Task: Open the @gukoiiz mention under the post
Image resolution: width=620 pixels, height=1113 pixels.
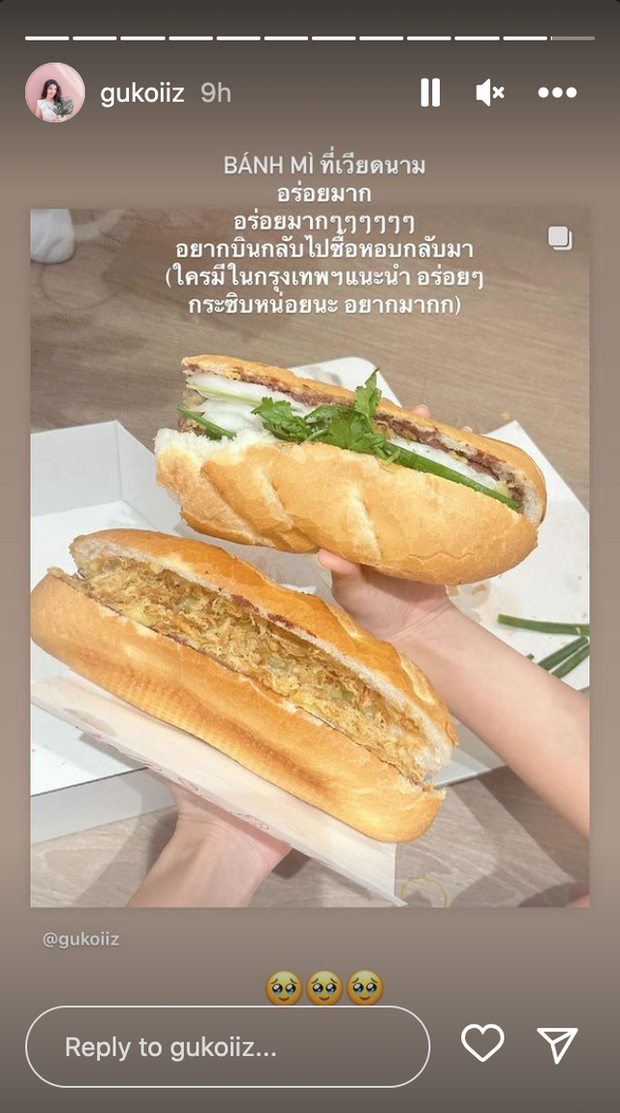Action: 81,939
